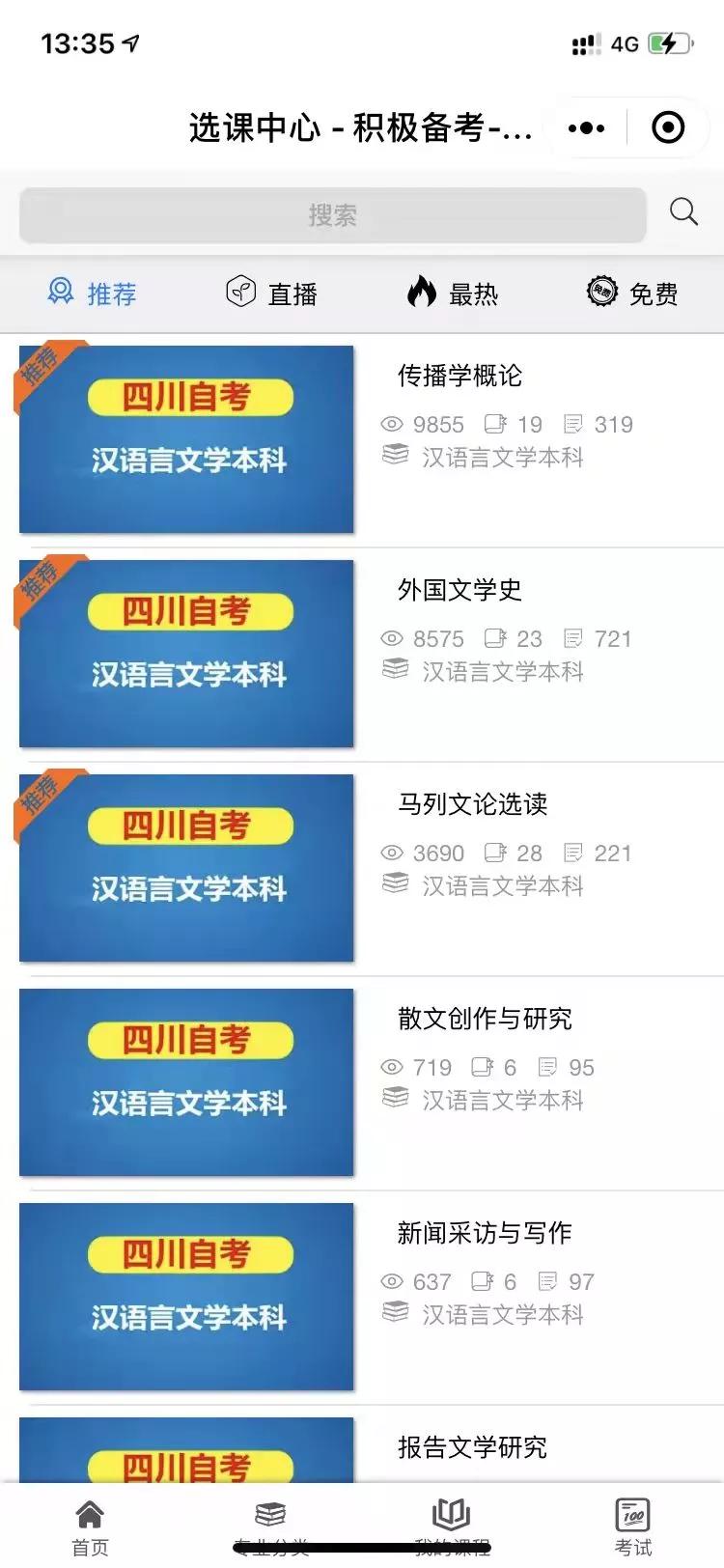
Task: Open the course 报告文学研究
Action: tap(471, 1447)
